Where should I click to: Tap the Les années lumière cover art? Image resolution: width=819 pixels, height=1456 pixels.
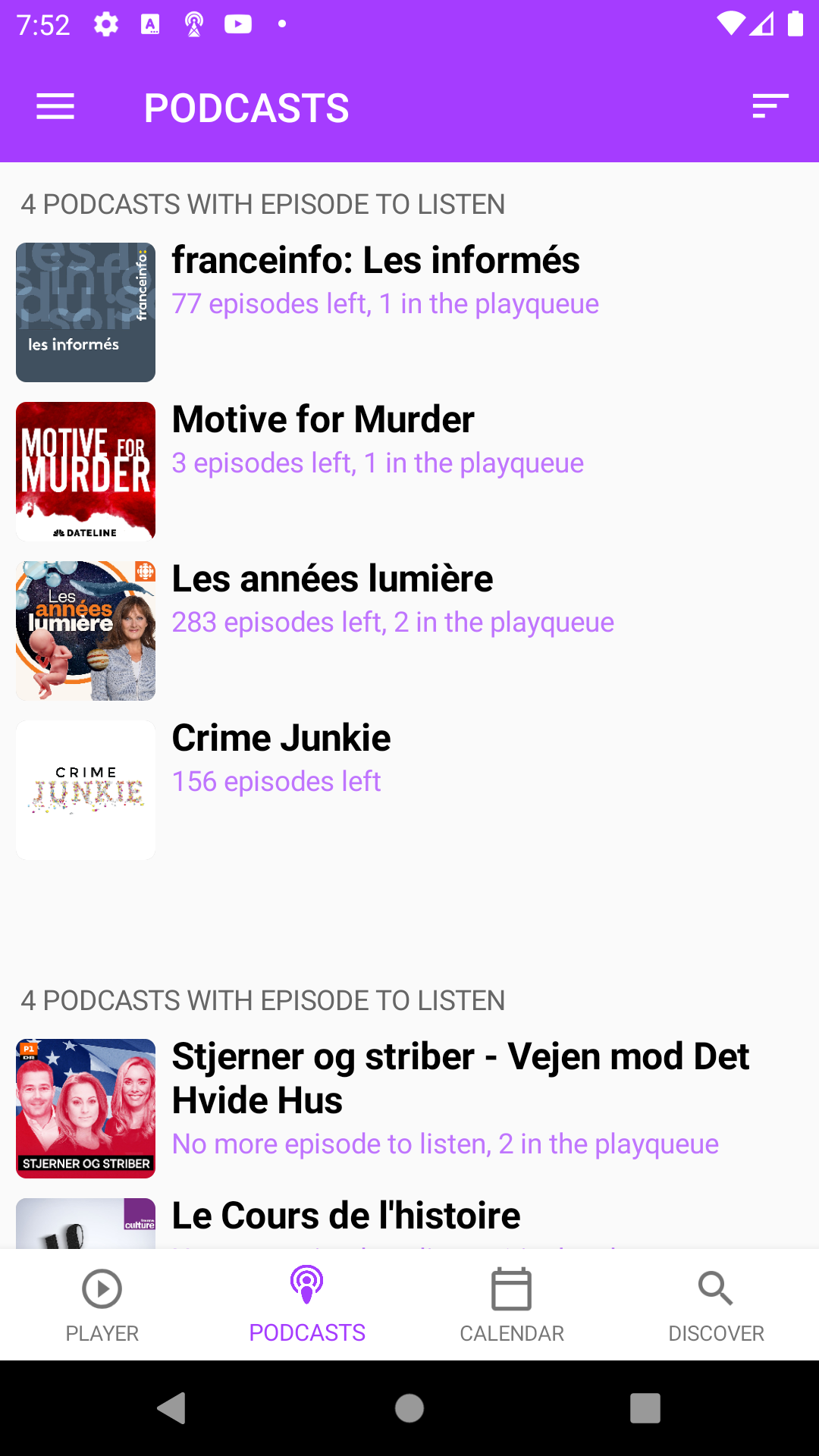pos(85,629)
